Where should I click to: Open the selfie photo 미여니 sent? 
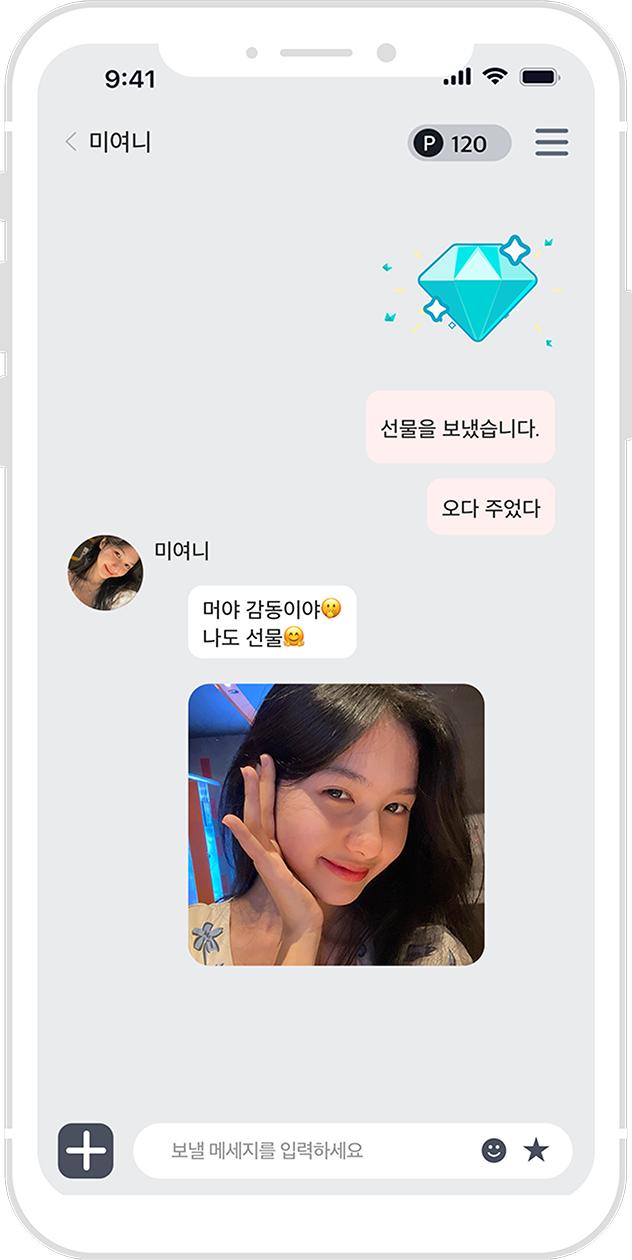tap(336, 824)
